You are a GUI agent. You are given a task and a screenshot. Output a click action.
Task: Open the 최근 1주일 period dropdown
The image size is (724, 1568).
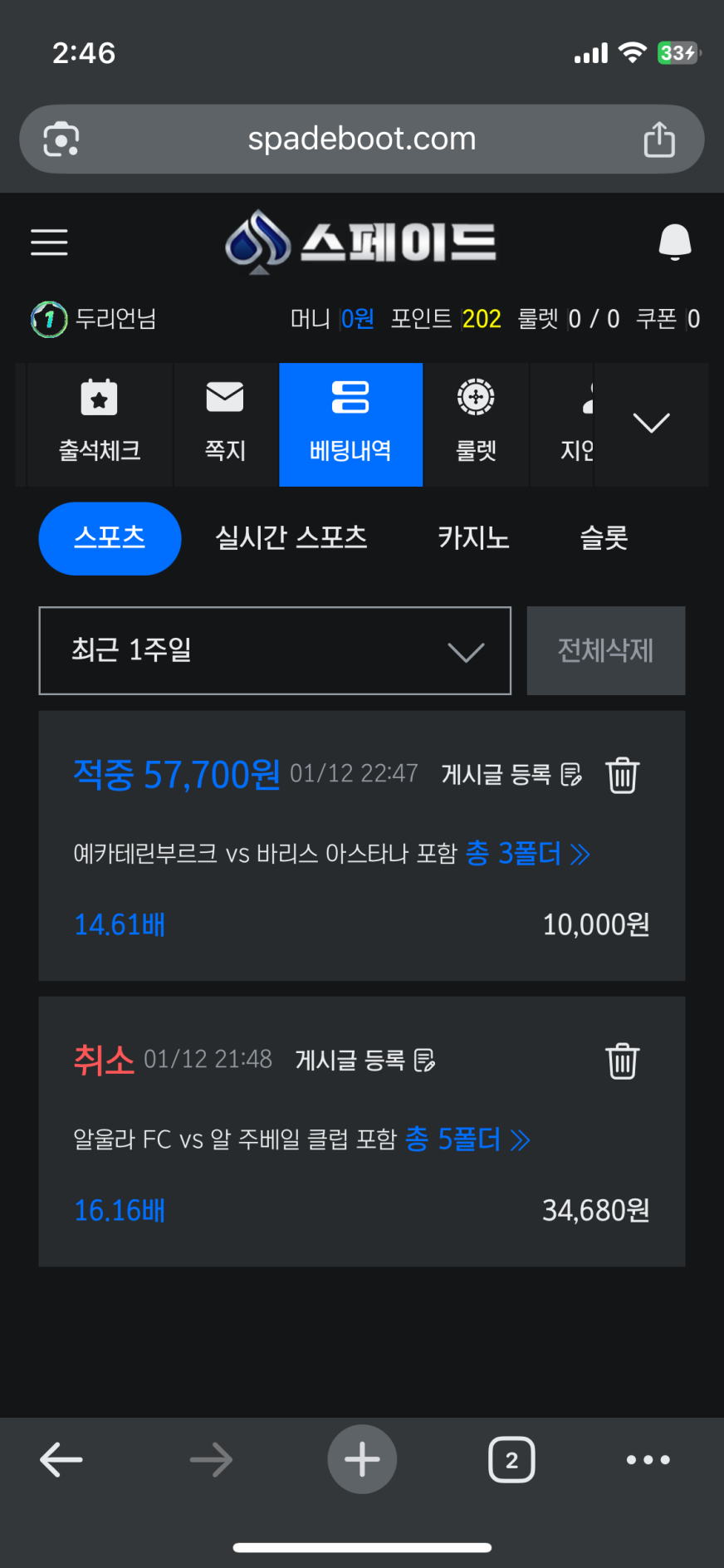tap(275, 650)
